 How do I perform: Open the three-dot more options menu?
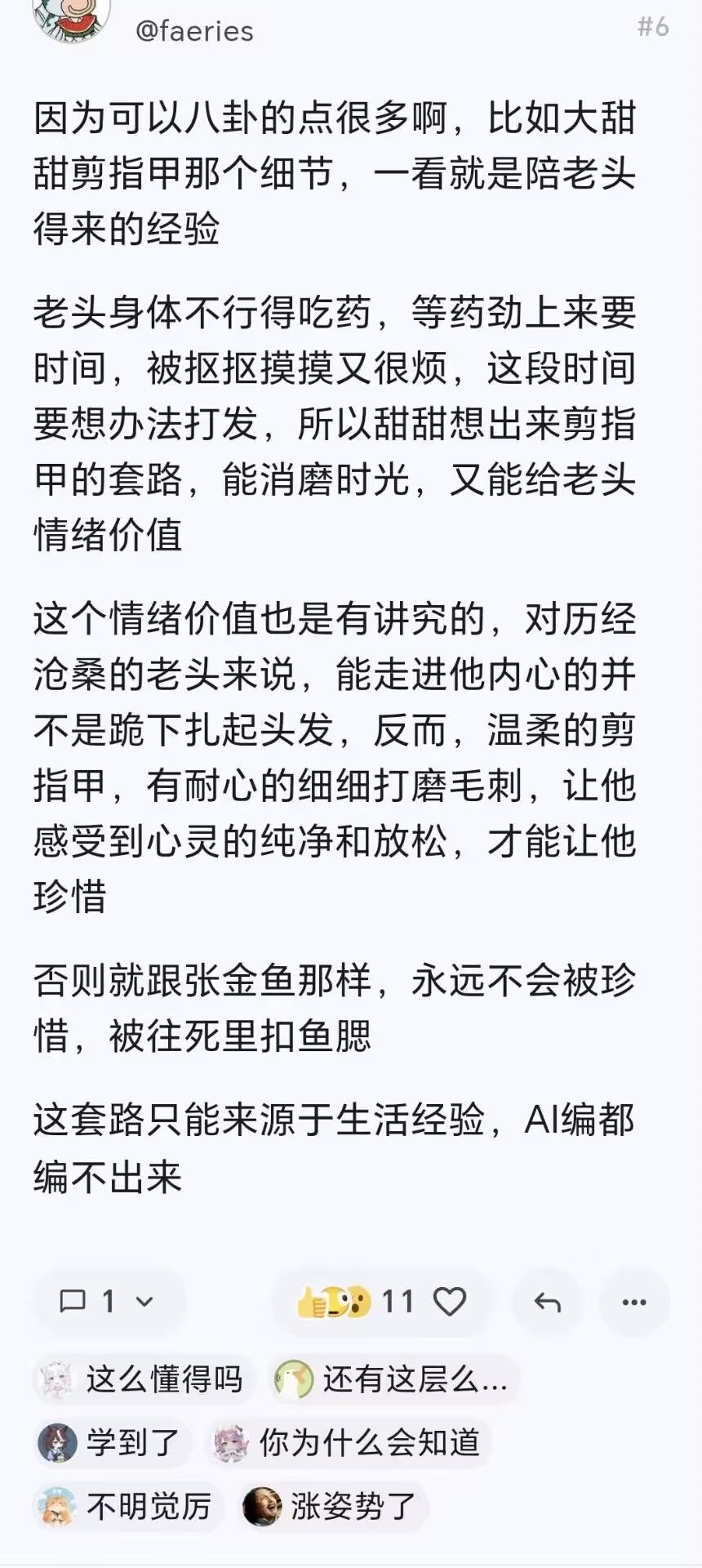point(634,1302)
